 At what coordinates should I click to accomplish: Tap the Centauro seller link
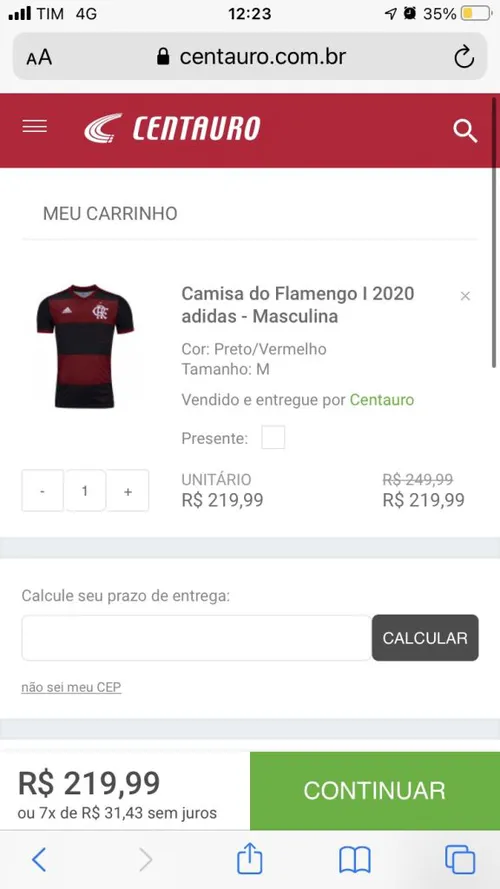pos(382,400)
